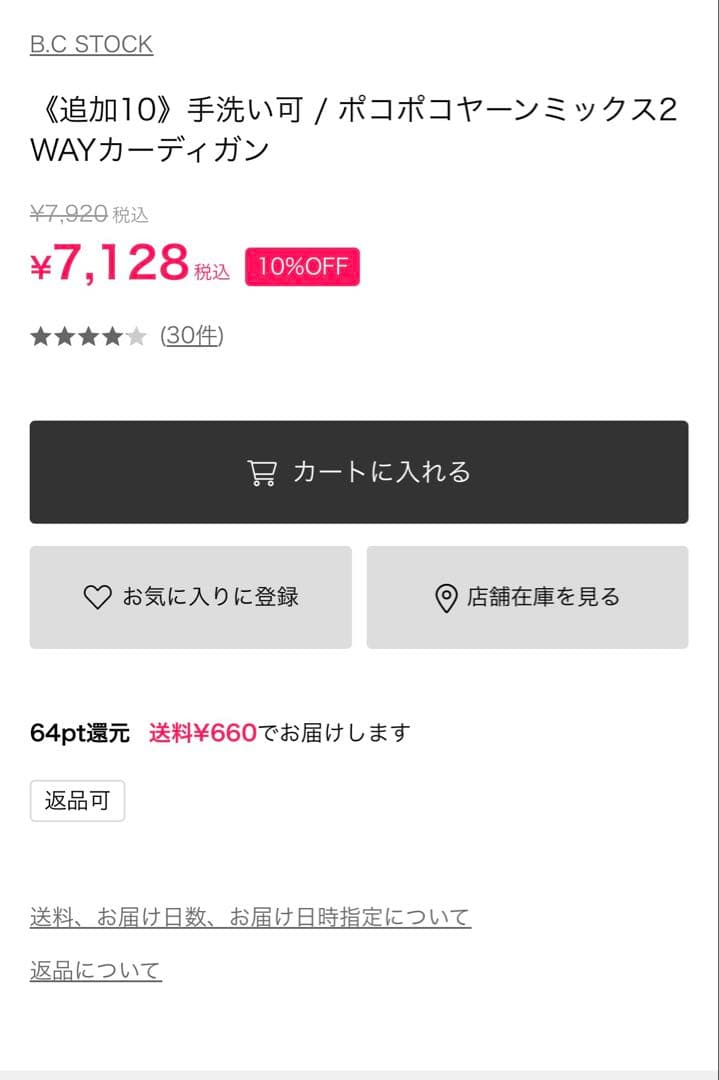Add the cardigan to cart

(x=359, y=472)
